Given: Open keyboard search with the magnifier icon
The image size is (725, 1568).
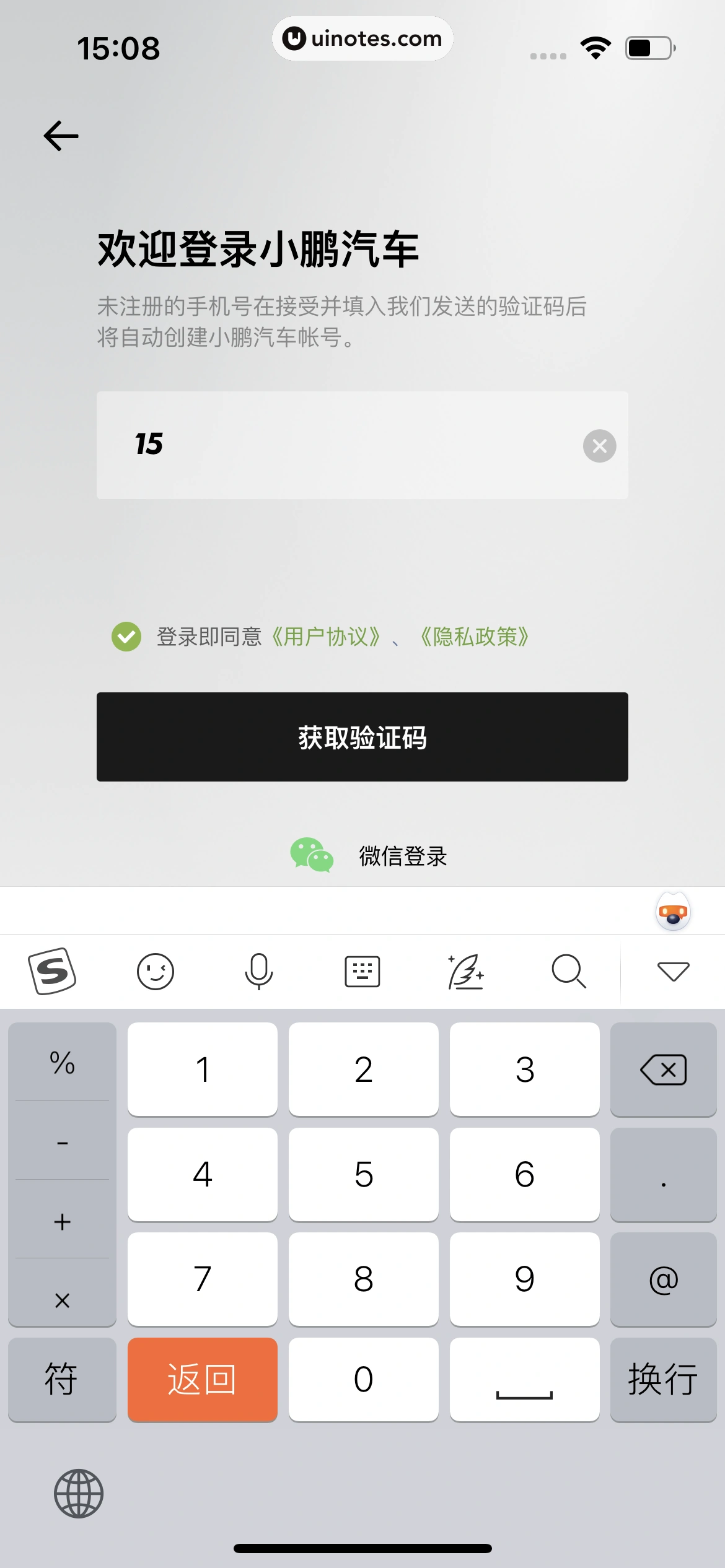Looking at the screenshot, I should (569, 971).
